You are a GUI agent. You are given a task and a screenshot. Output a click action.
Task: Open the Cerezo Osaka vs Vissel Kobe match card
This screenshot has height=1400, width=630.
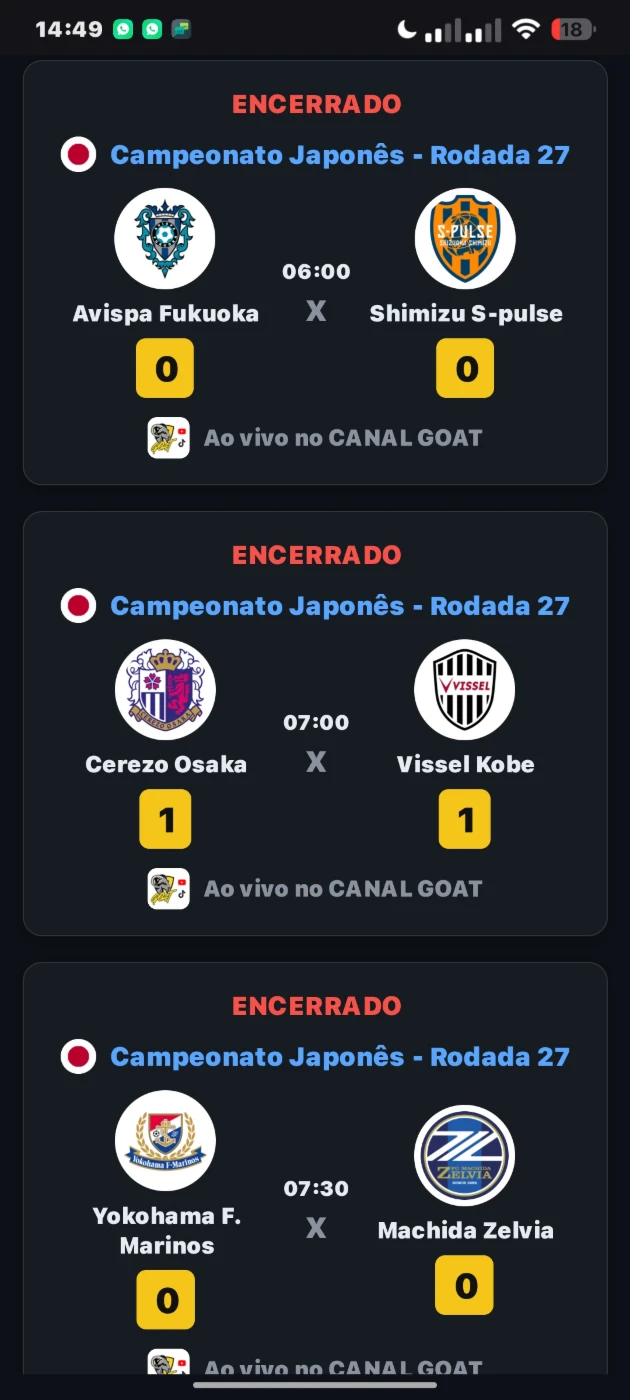(x=315, y=724)
